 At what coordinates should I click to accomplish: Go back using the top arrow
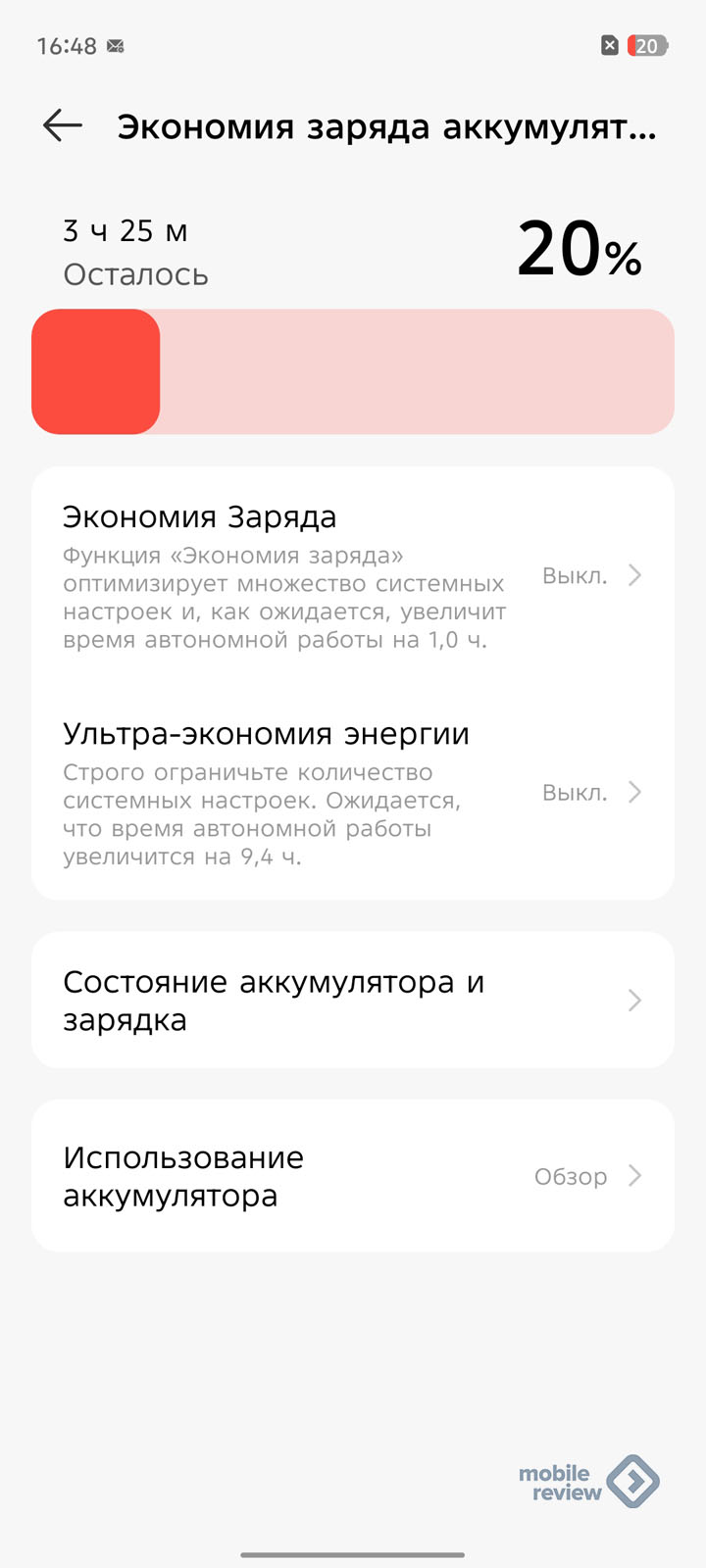click(x=63, y=126)
